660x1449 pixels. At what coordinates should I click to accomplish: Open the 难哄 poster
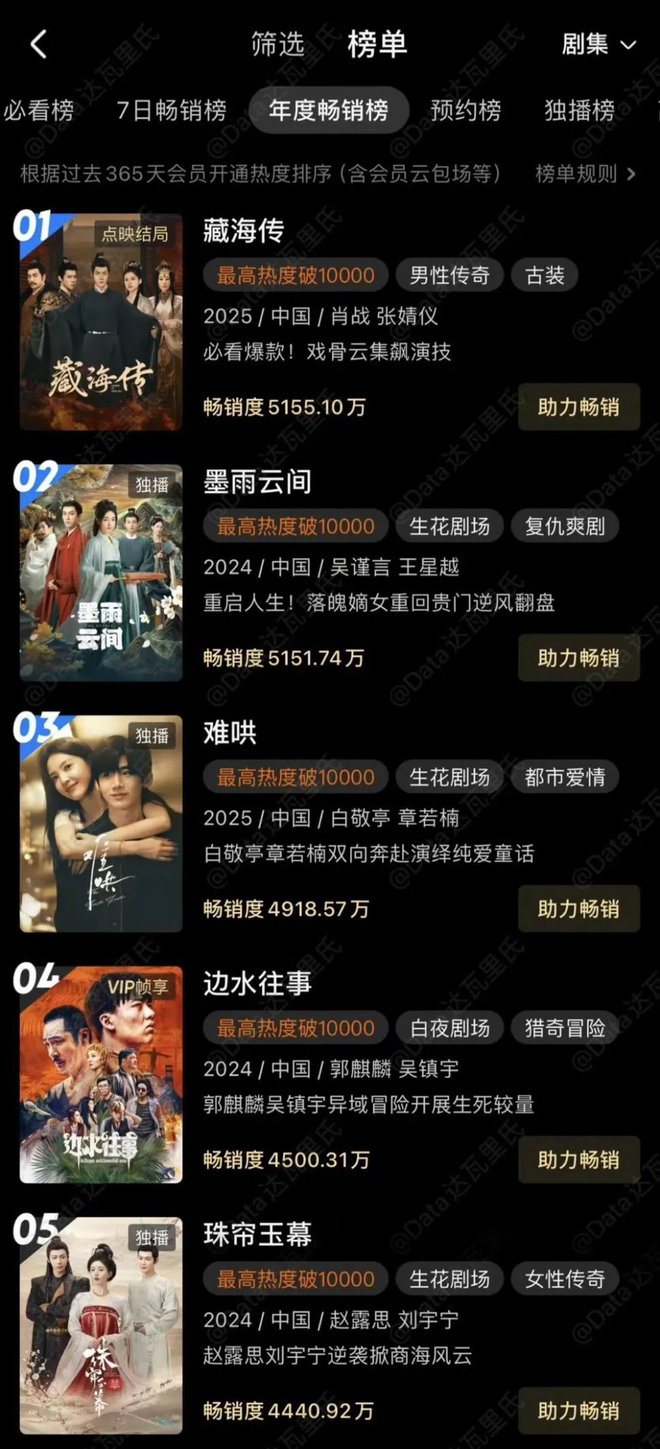coord(101,824)
